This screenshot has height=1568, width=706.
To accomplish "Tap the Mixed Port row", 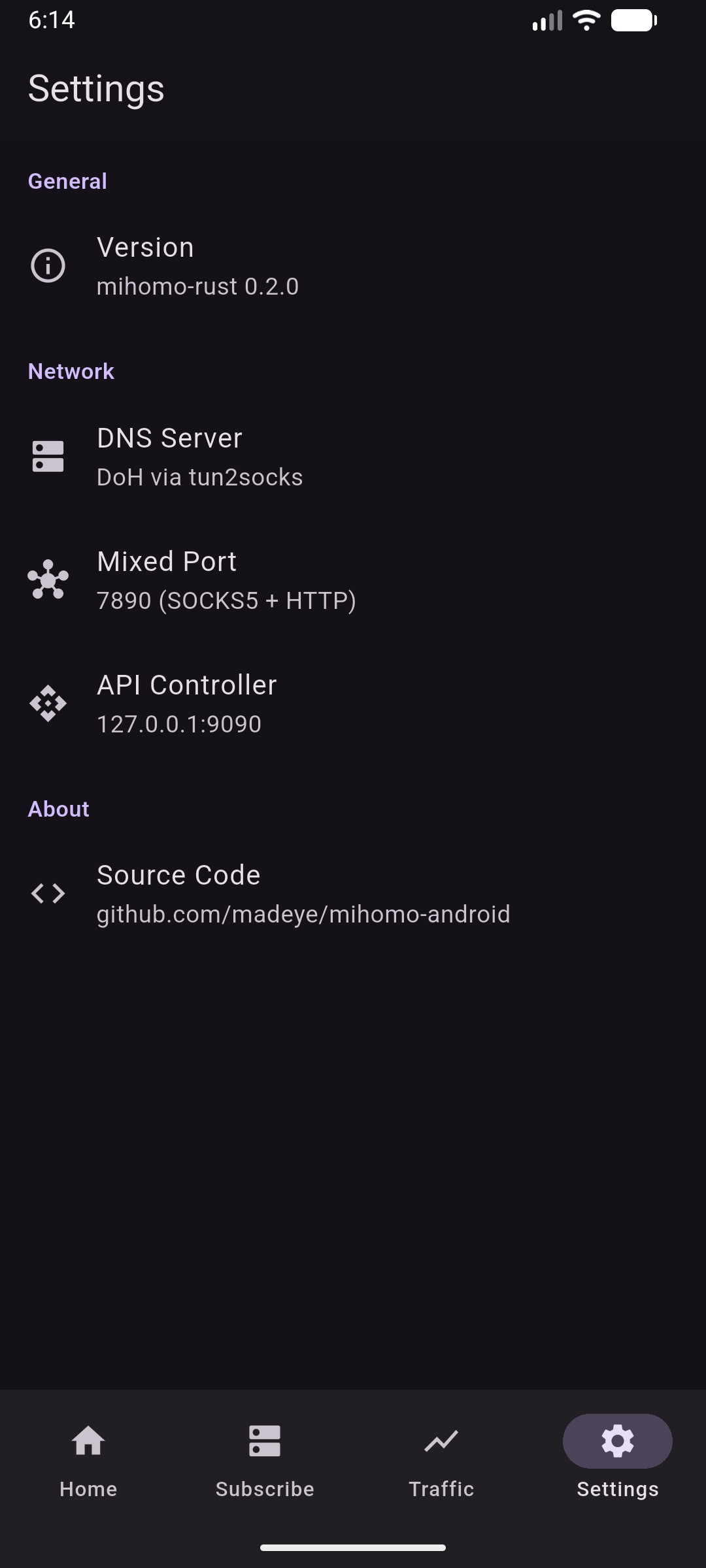I will [x=353, y=580].
